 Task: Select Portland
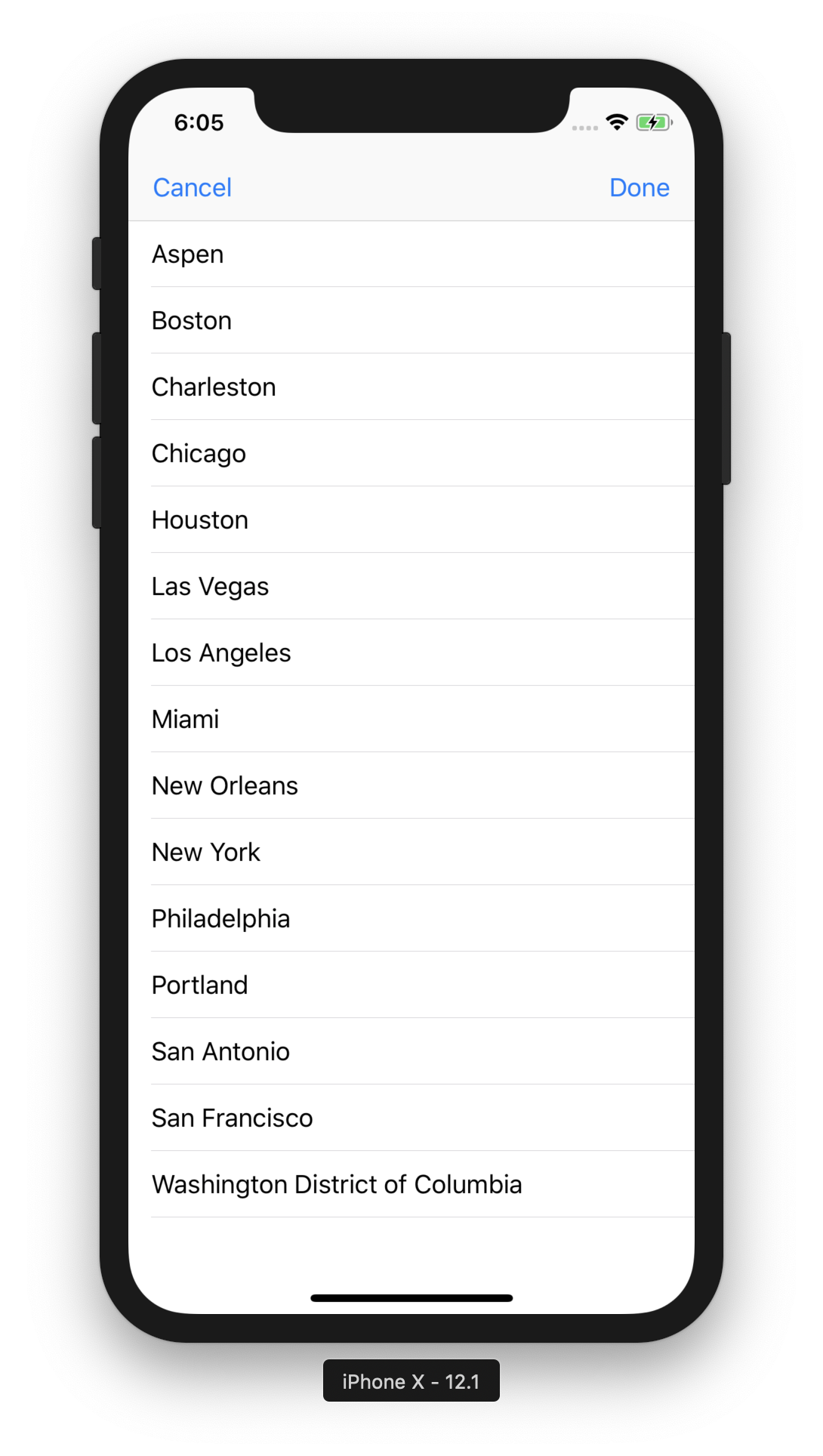click(411, 985)
